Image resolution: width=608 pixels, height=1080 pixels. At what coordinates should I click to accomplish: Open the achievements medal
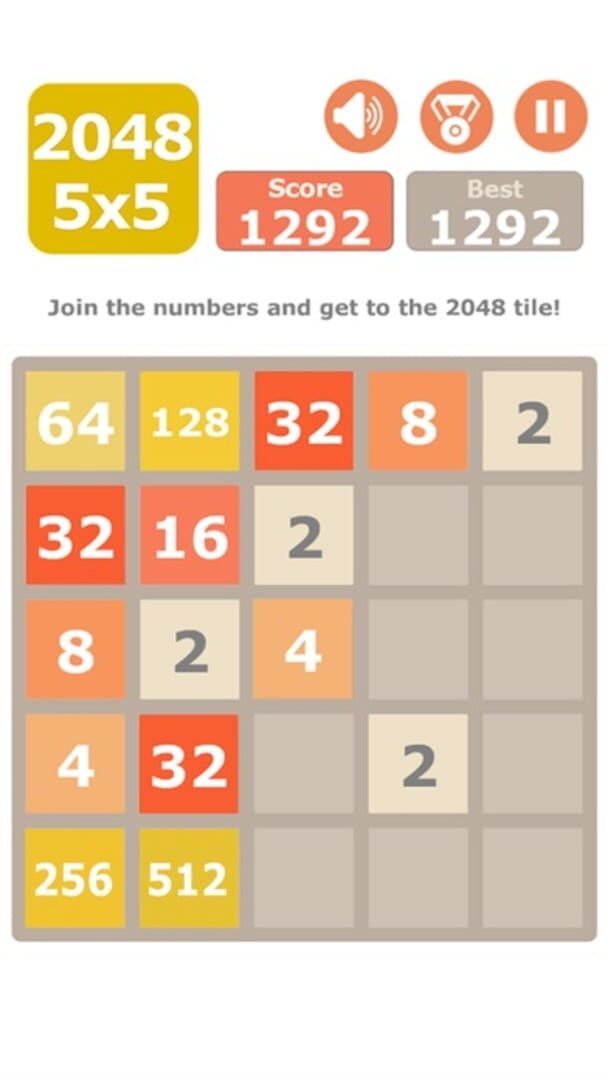pos(455,117)
